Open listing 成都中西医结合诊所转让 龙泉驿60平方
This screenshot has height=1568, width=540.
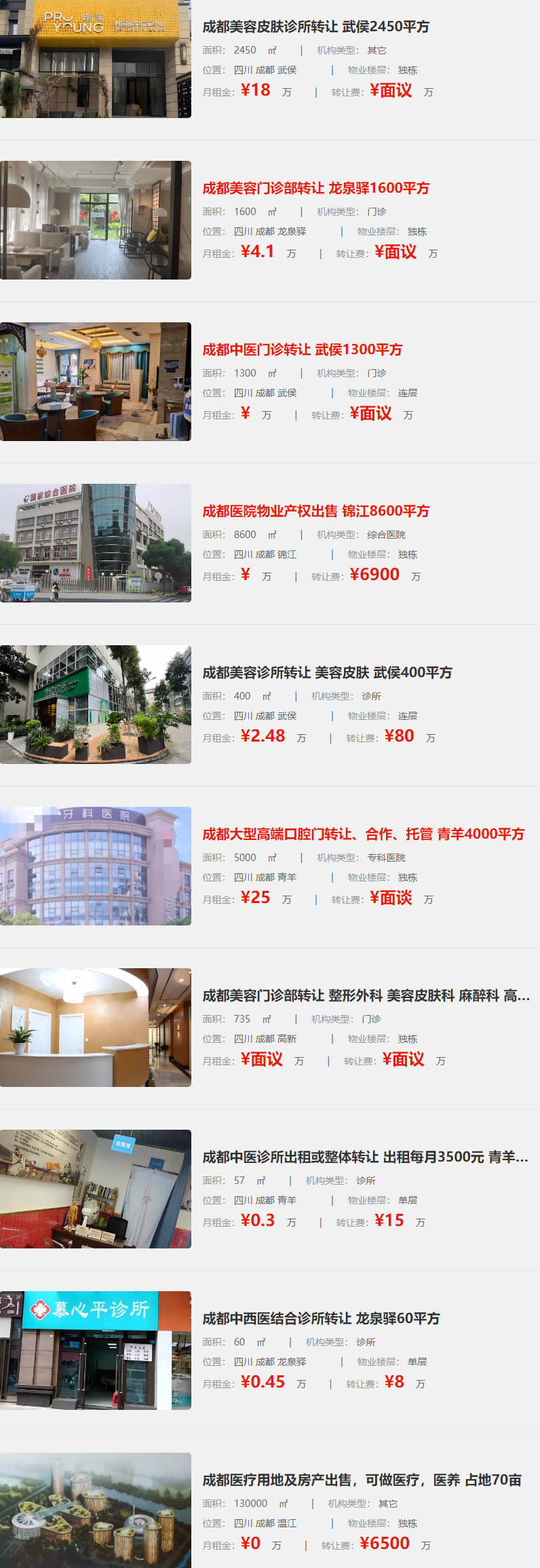[321, 1318]
